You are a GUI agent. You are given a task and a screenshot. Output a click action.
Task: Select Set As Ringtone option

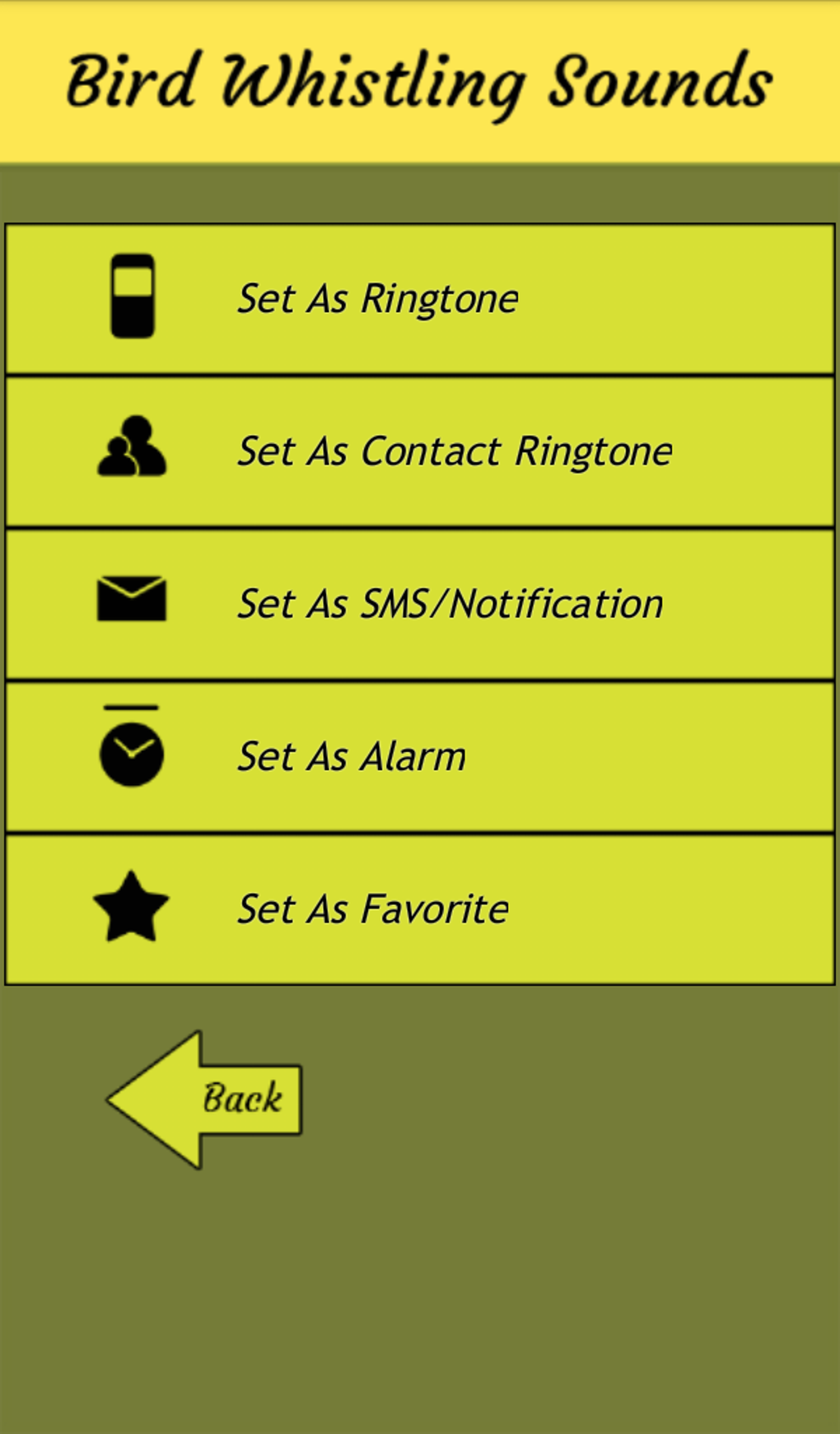[420, 299]
